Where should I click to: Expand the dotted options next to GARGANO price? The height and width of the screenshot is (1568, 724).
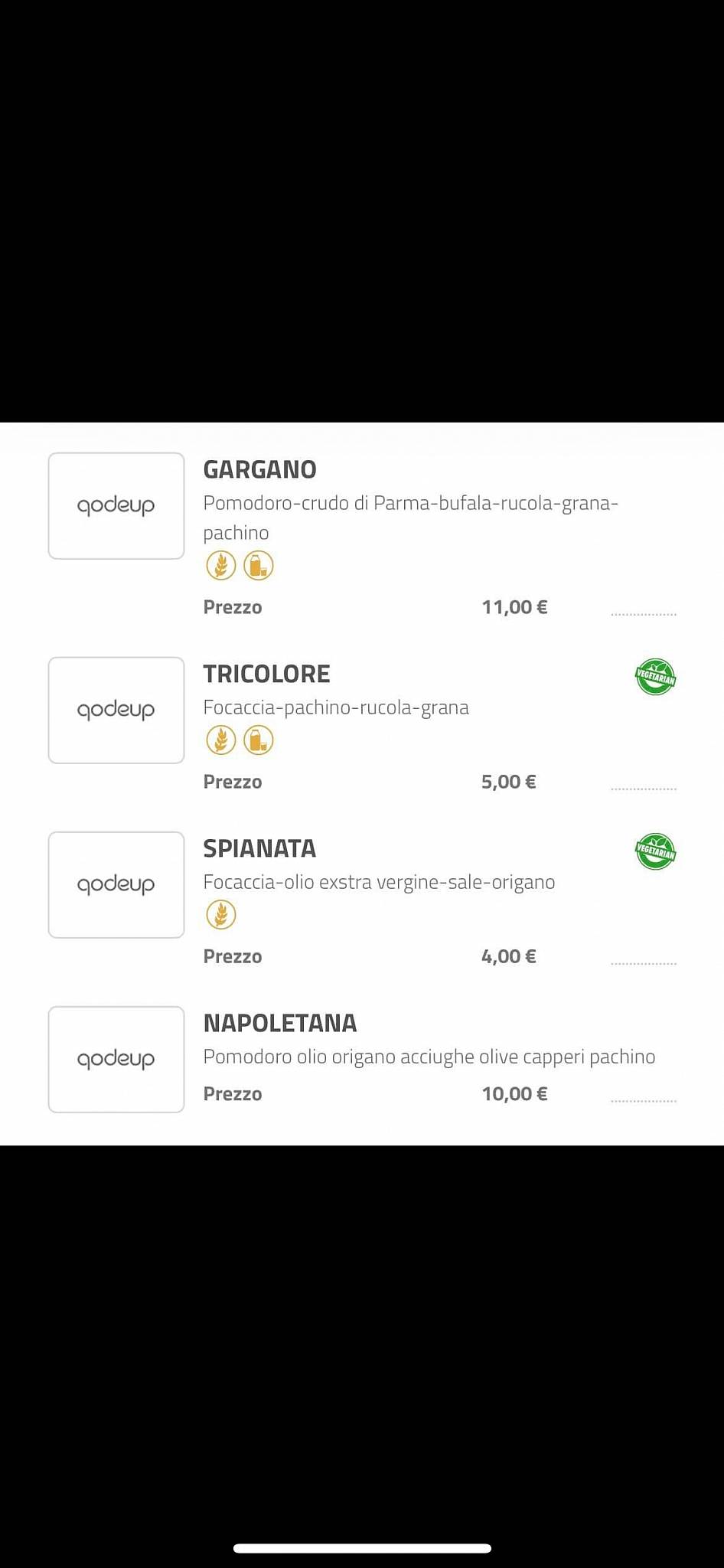click(643, 612)
